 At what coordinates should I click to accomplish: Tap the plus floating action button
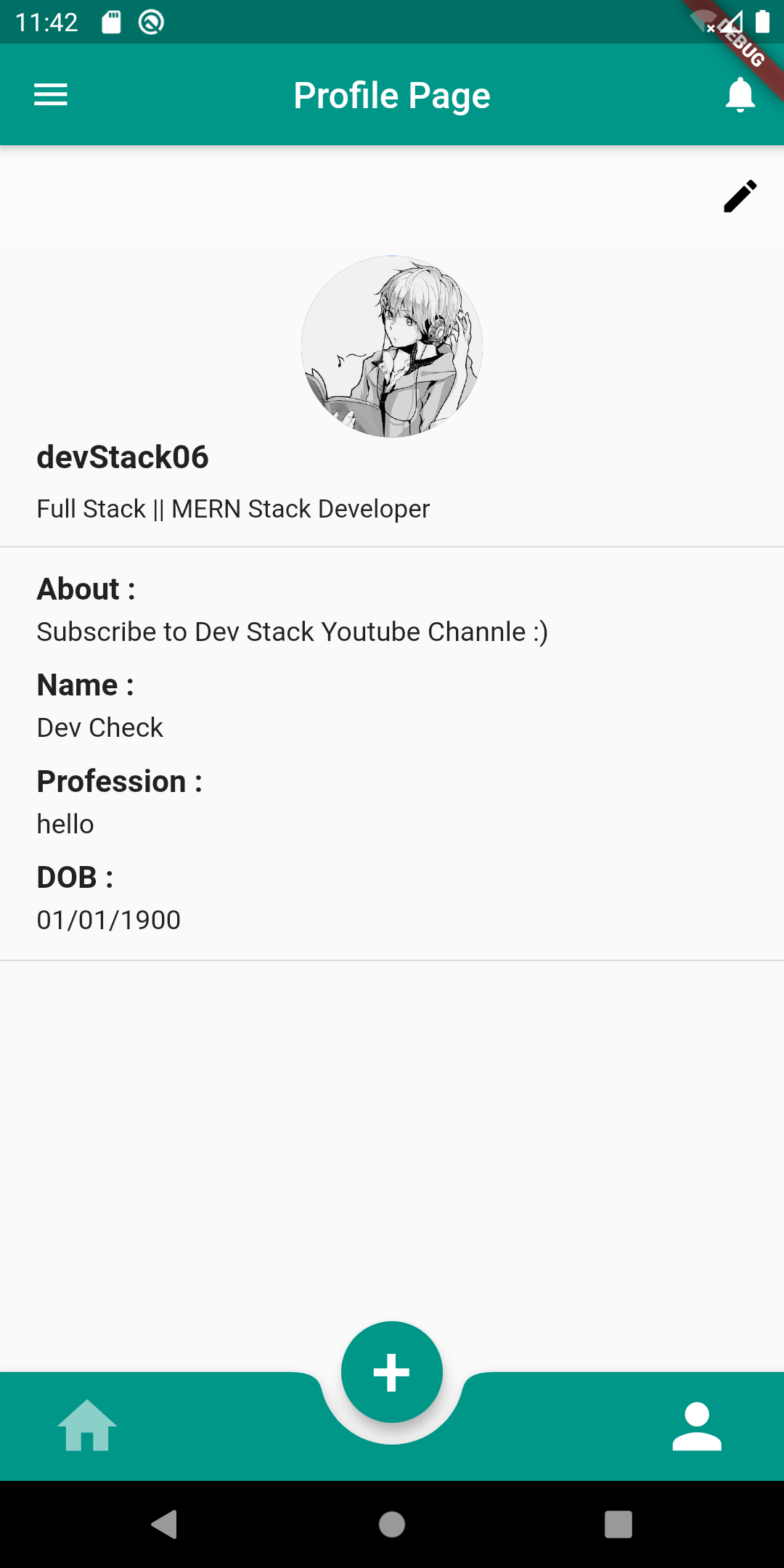coord(392,1372)
